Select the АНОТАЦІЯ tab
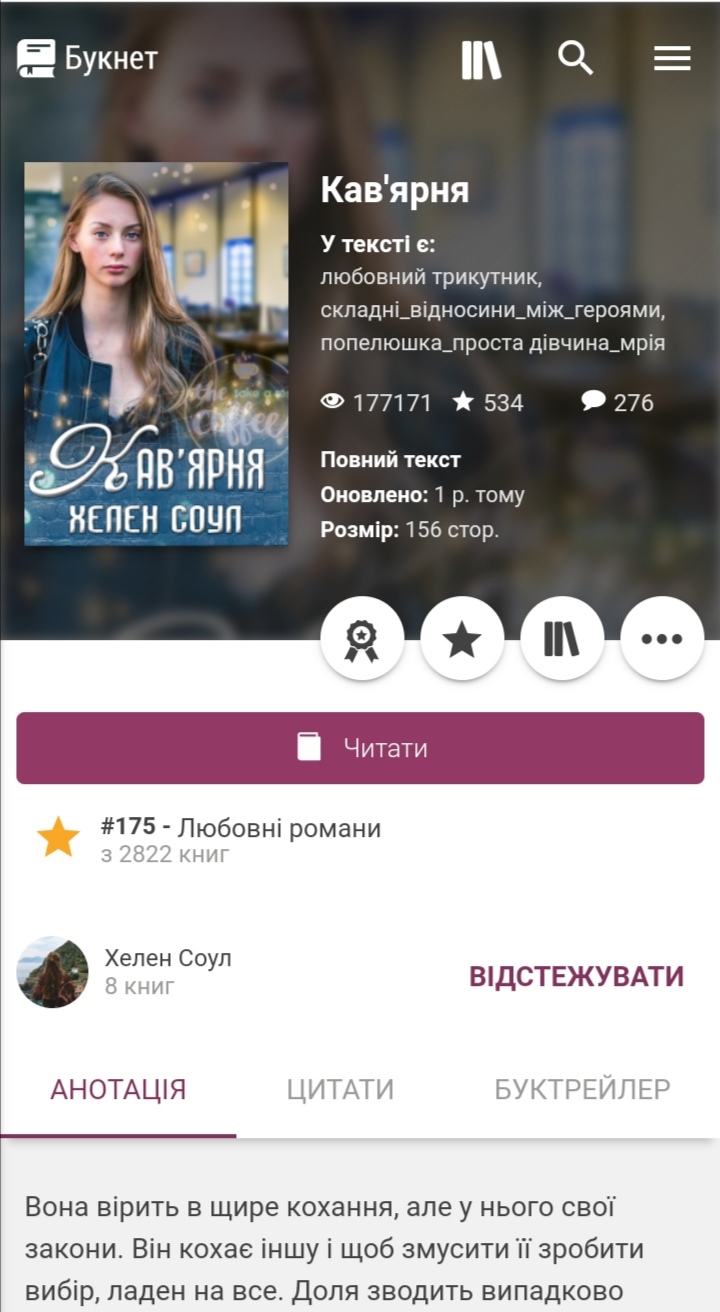 point(118,1089)
